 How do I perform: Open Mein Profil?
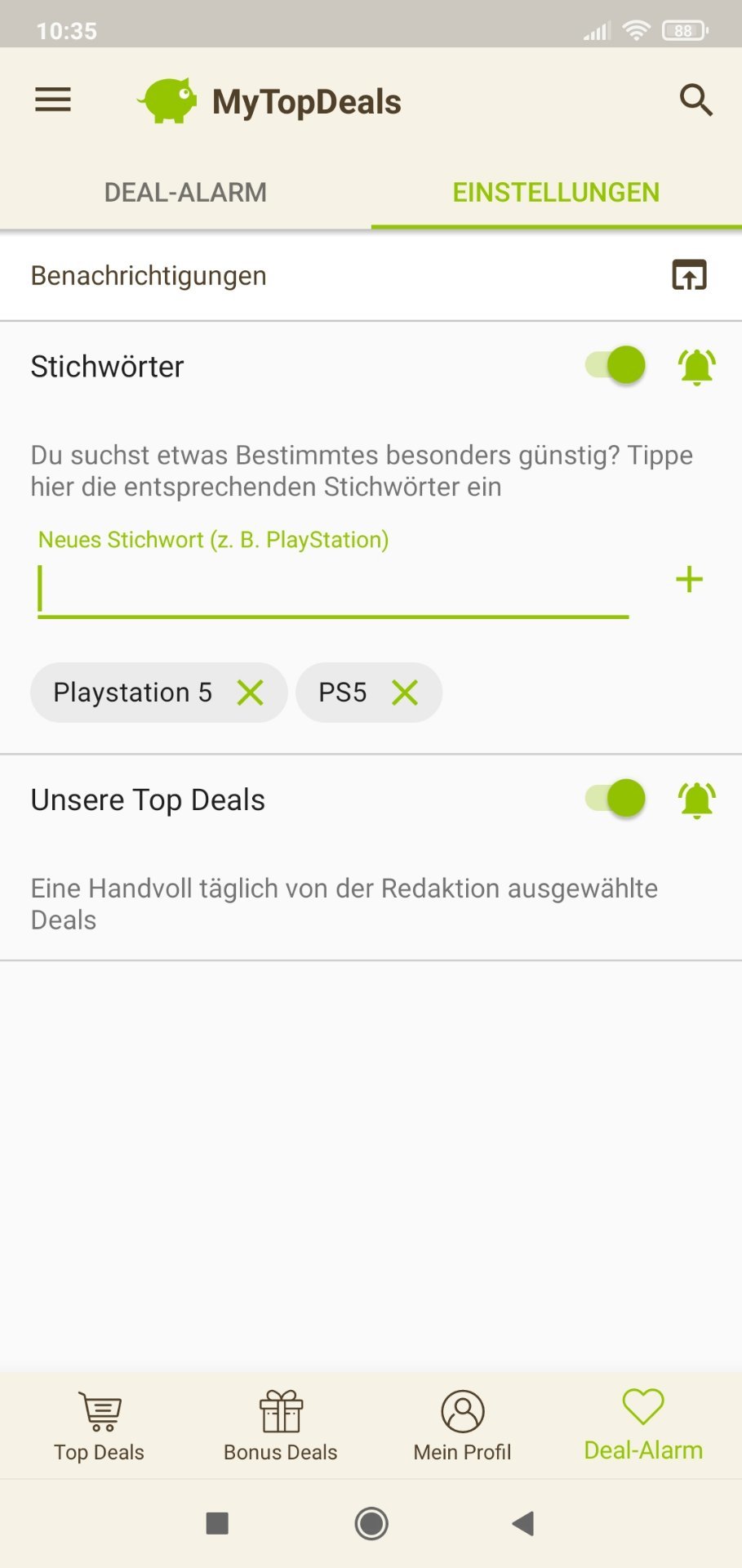[x=463, y=1426]
